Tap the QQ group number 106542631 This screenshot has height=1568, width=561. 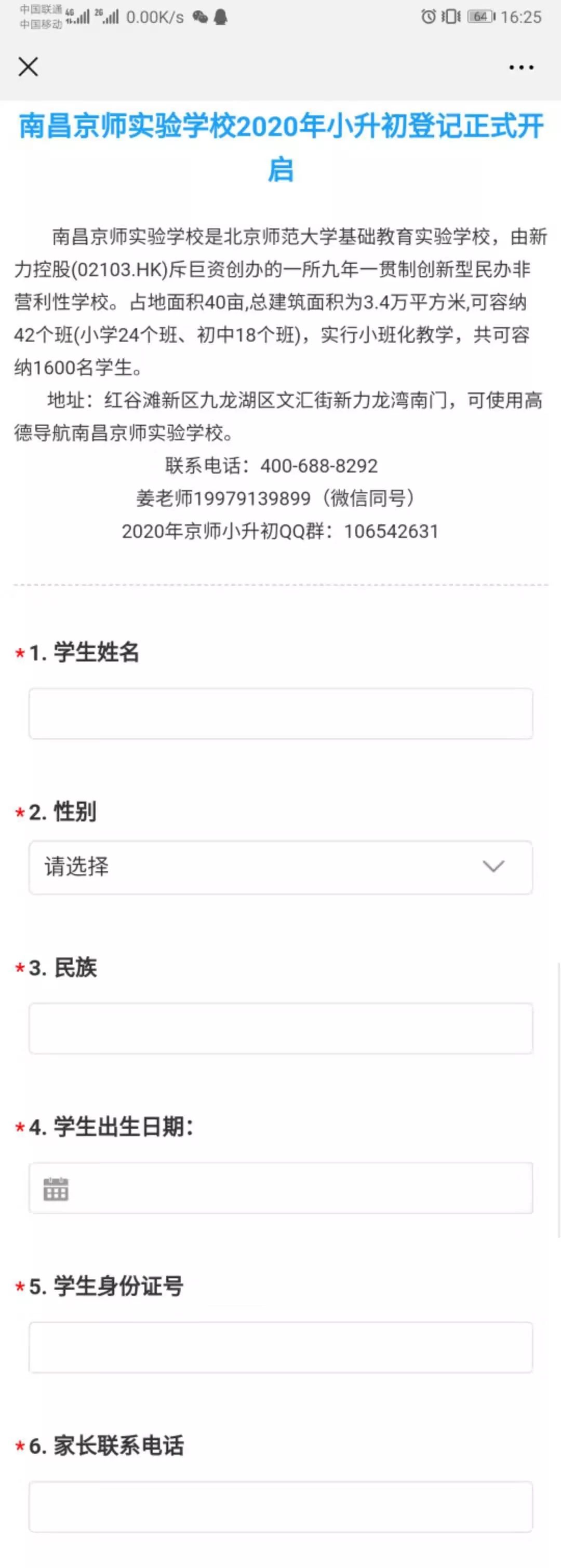coord(392,531)
